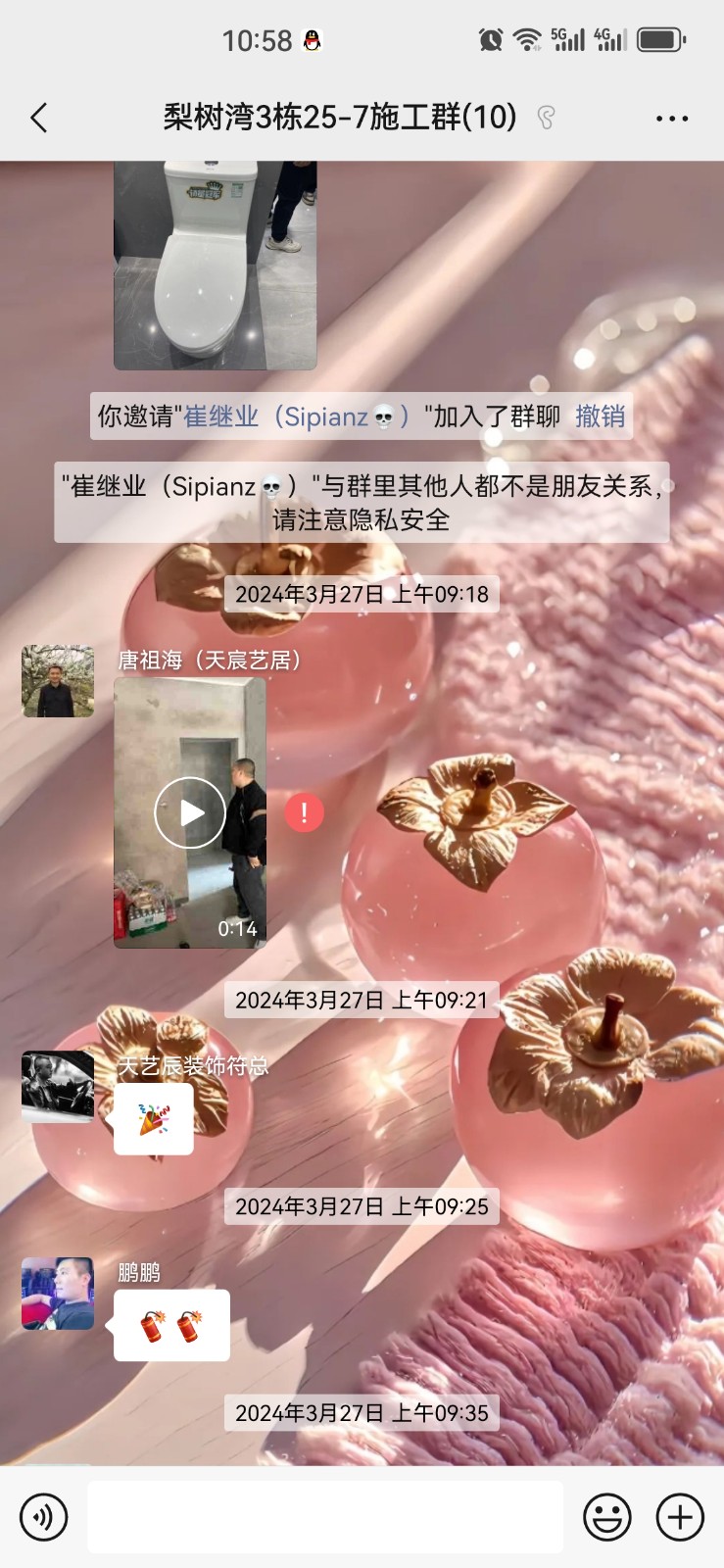Focus the message text field
Image resolution: width=724 pixels, height=1568 pixels.
(x=325, y=1517)
